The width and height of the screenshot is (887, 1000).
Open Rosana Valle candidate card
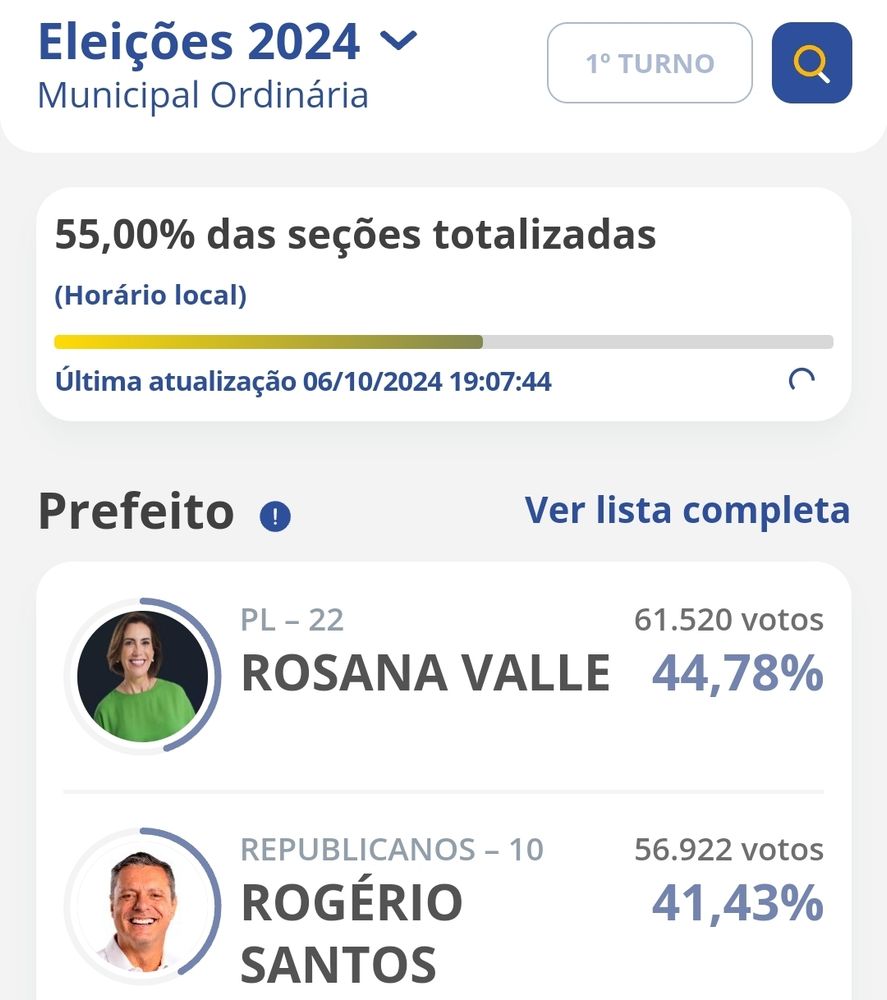click(443, 675)
